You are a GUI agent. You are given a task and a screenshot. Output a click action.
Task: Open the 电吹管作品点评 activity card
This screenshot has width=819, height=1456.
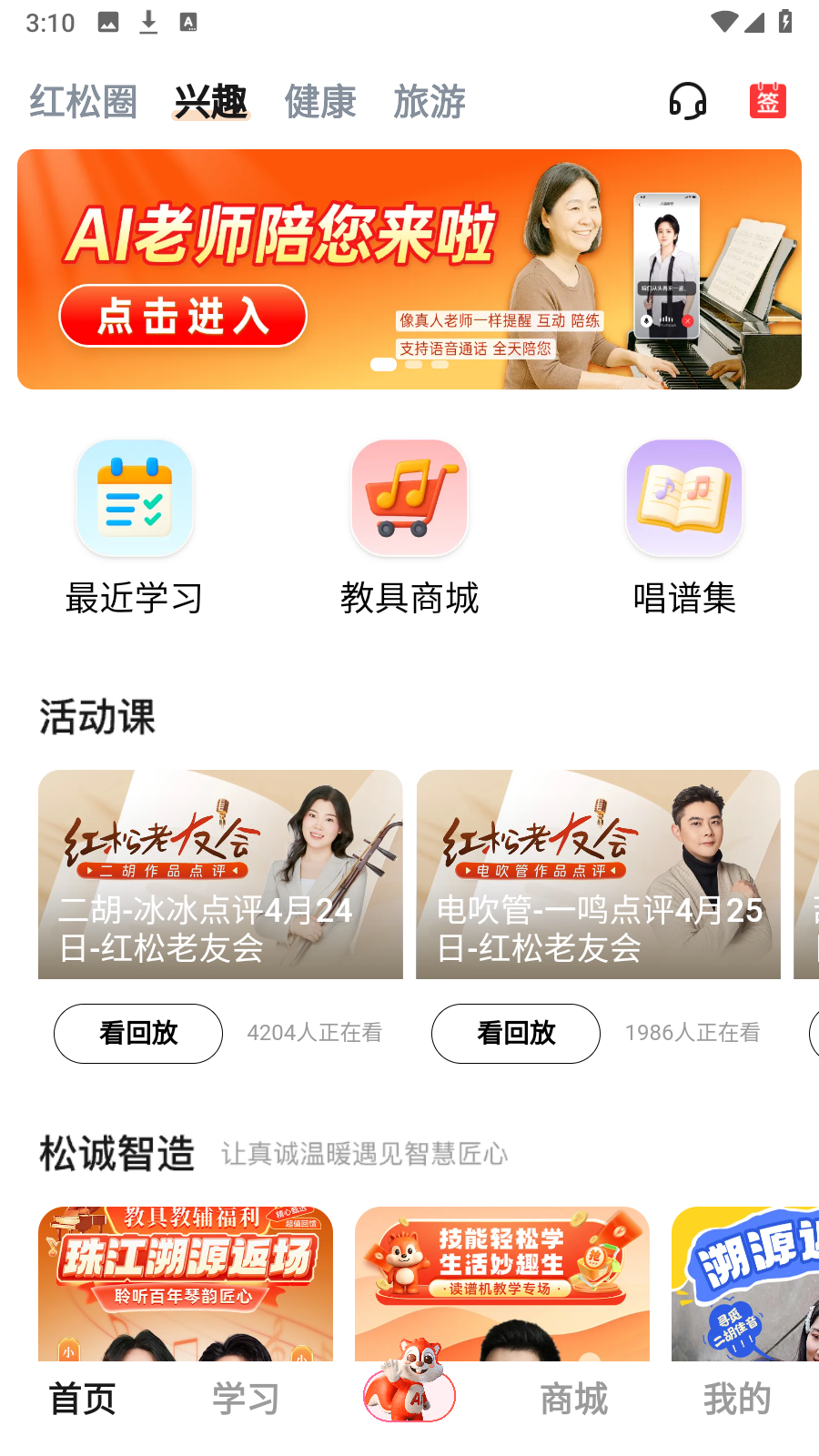click(598, 874)
